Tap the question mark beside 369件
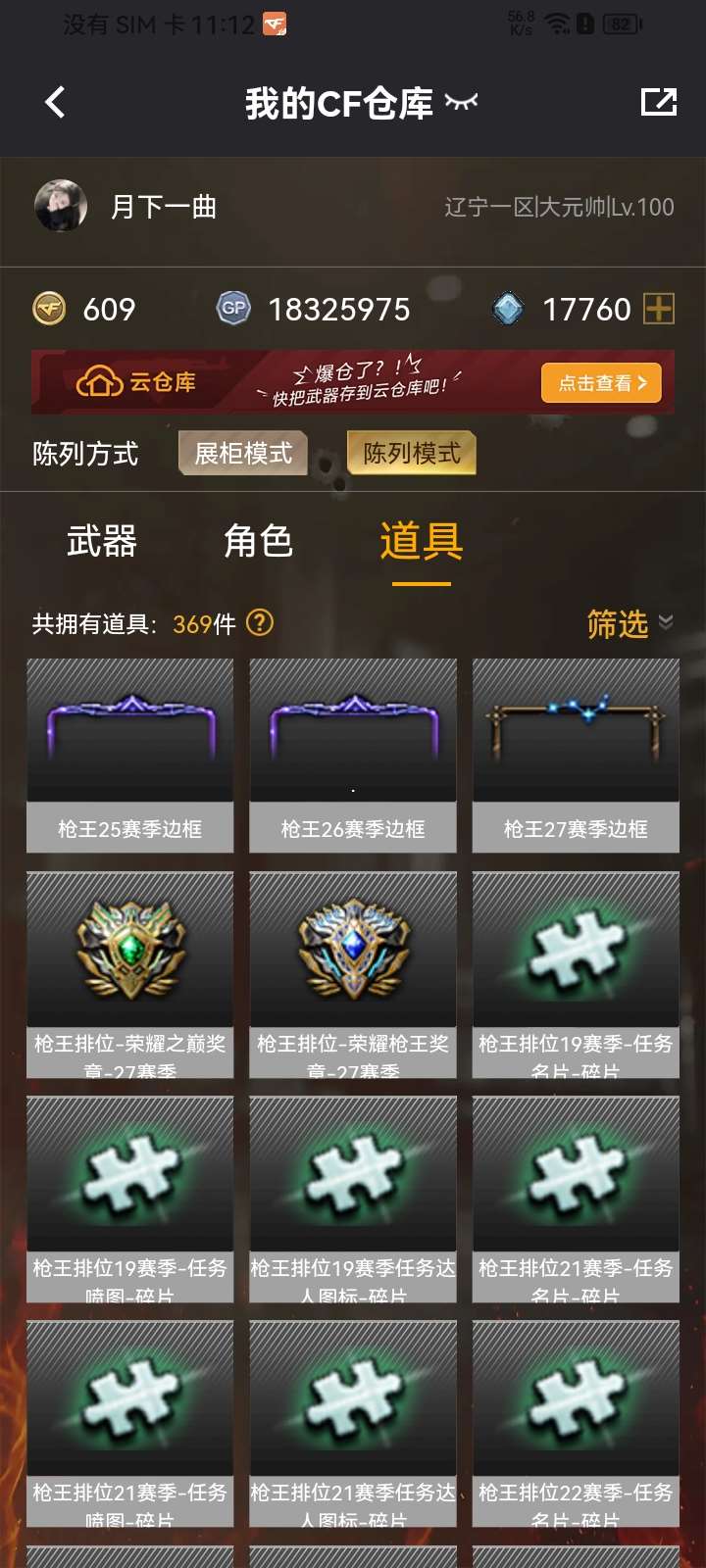706x1568 pixels. coord(260,622)
